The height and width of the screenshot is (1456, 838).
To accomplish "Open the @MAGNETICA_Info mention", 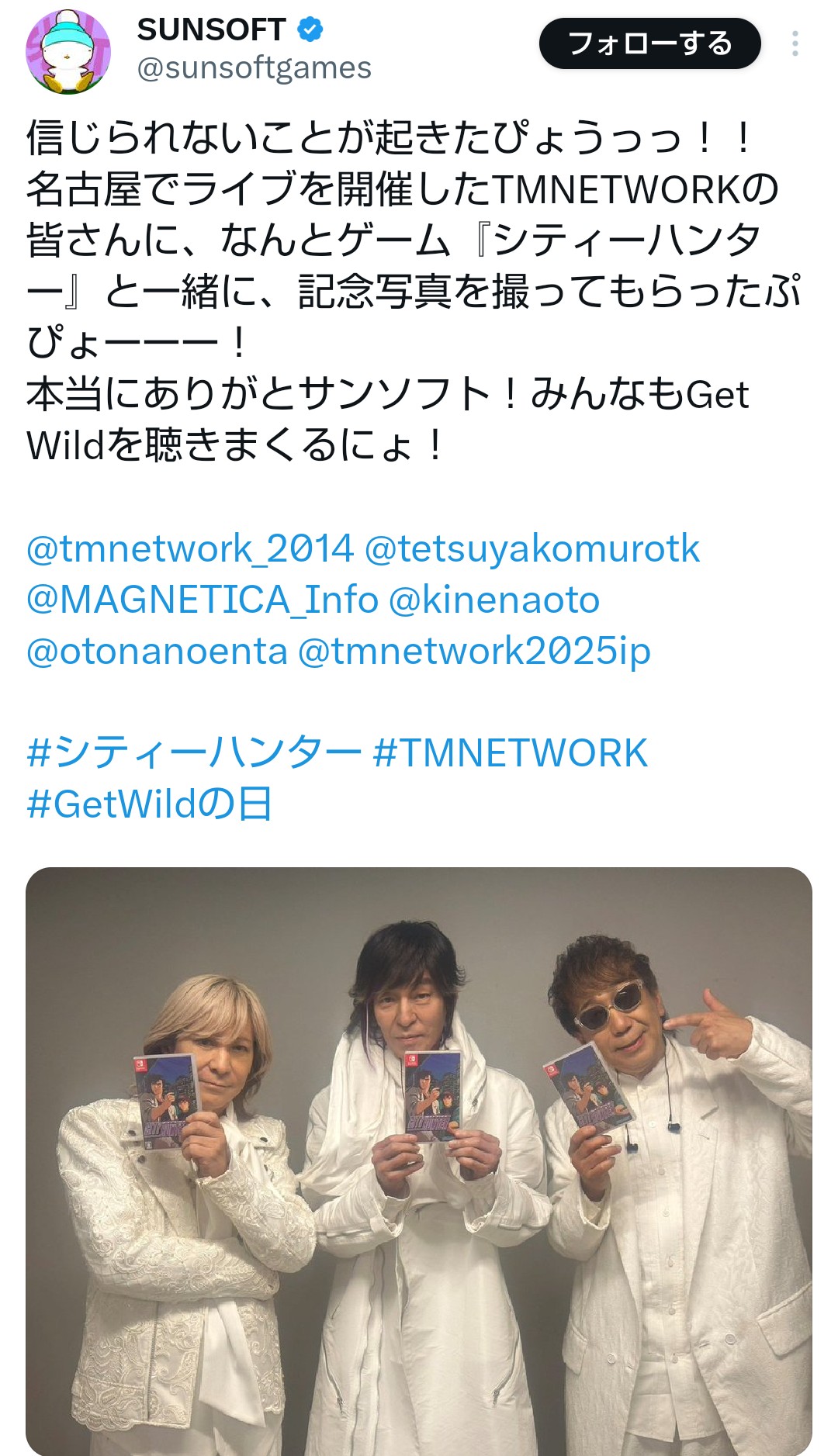I will click(202, 600).
